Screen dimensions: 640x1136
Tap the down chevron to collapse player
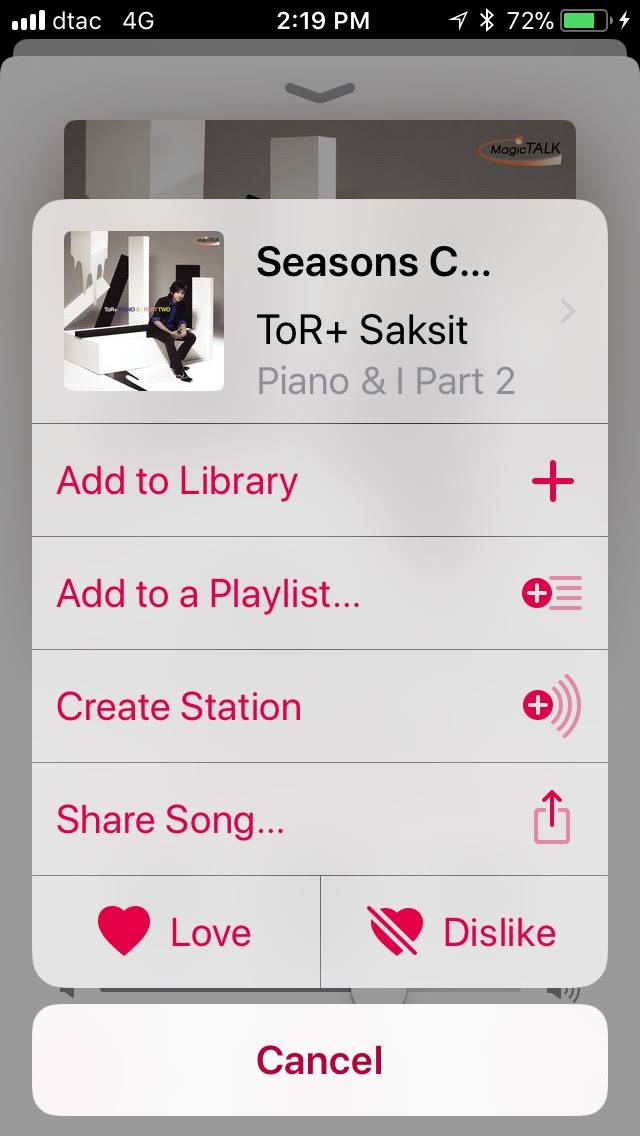[320, 91]
